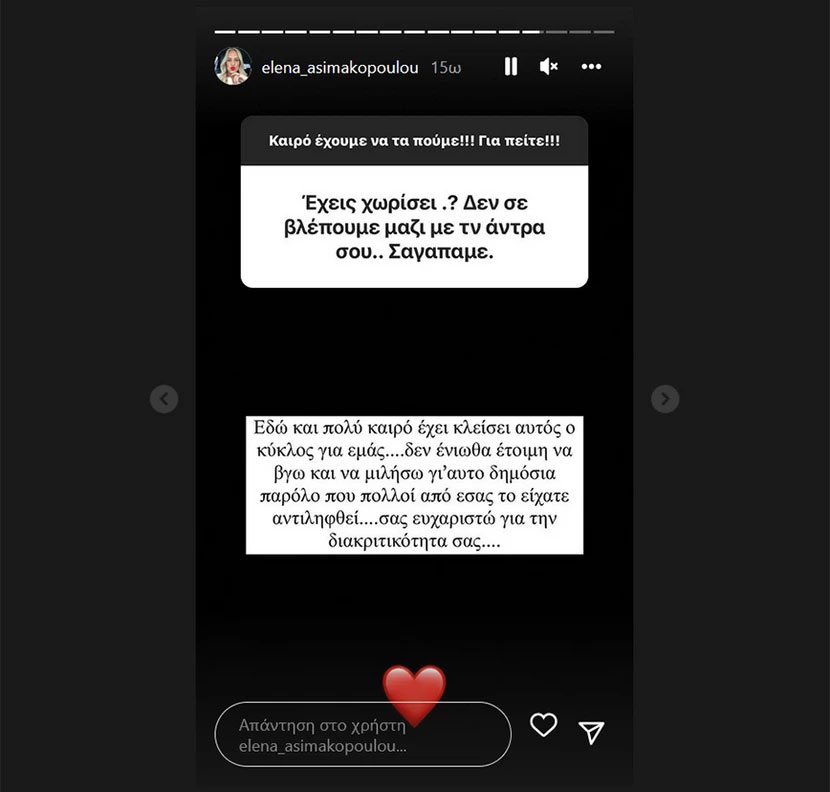Skip to the next story
The height and width of the screenshot is (792, 830).
pos(665,399)
